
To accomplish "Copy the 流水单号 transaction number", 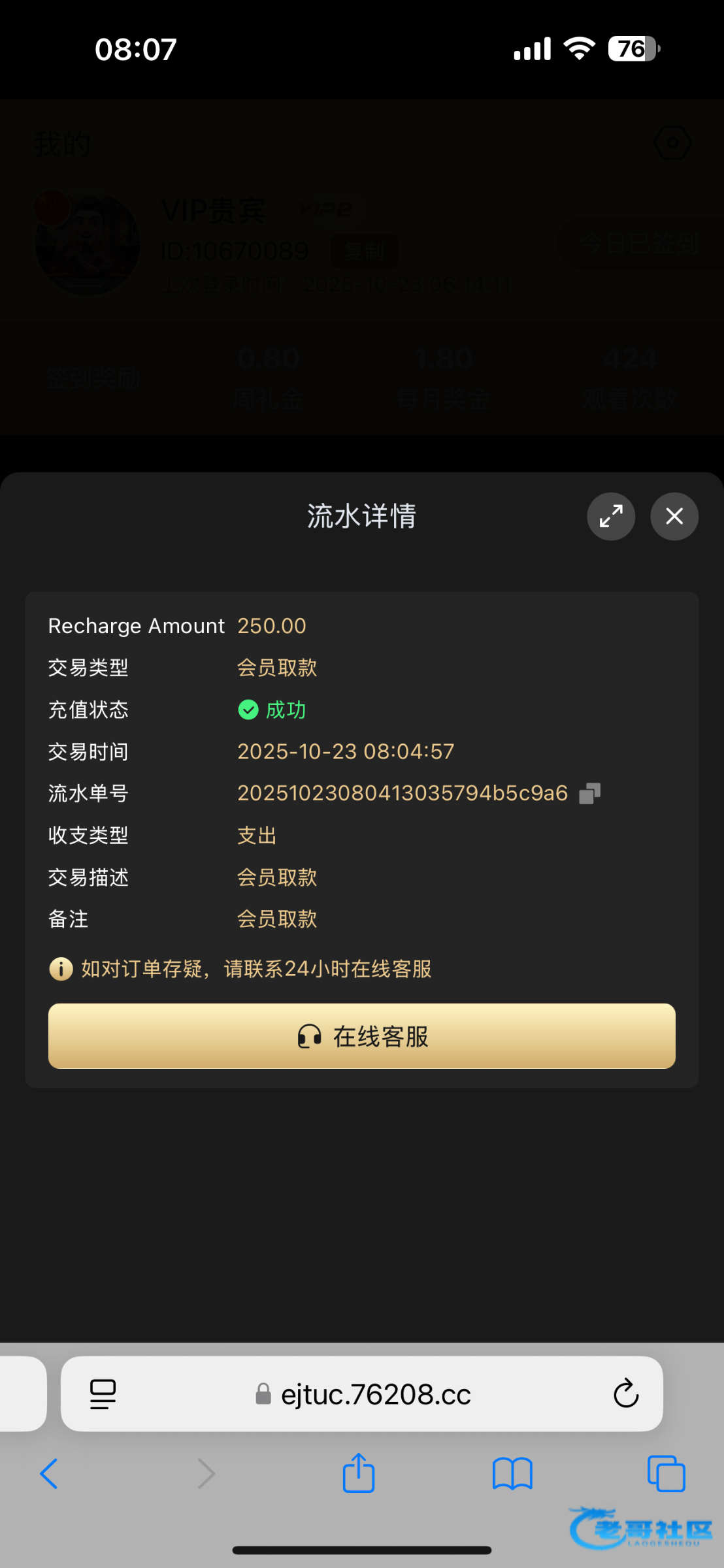I will (x=589, y=793).
